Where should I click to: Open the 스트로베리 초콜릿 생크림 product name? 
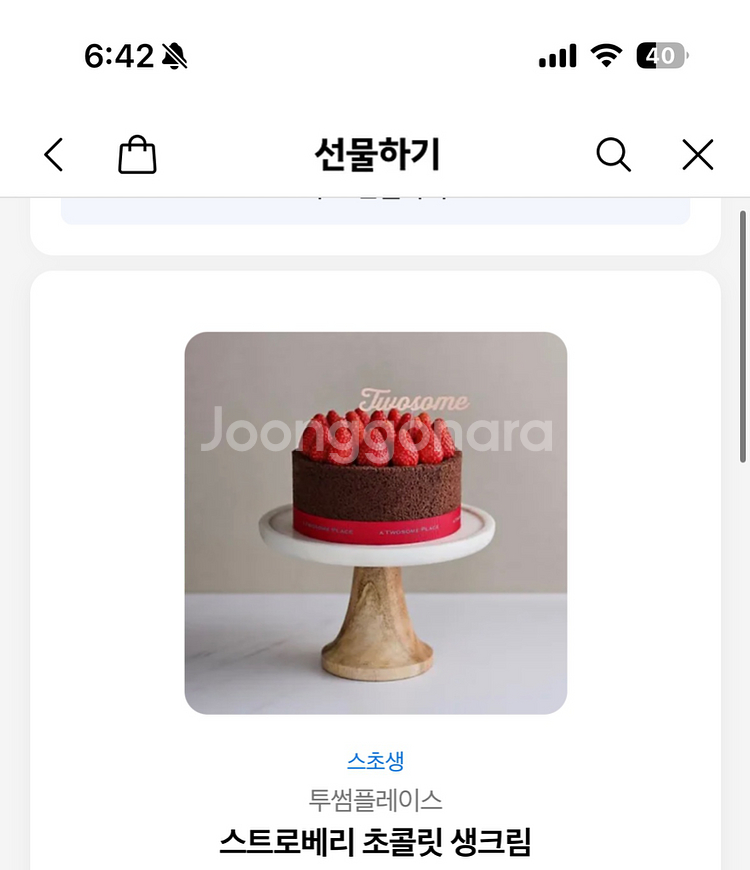(x=375, y=840)
